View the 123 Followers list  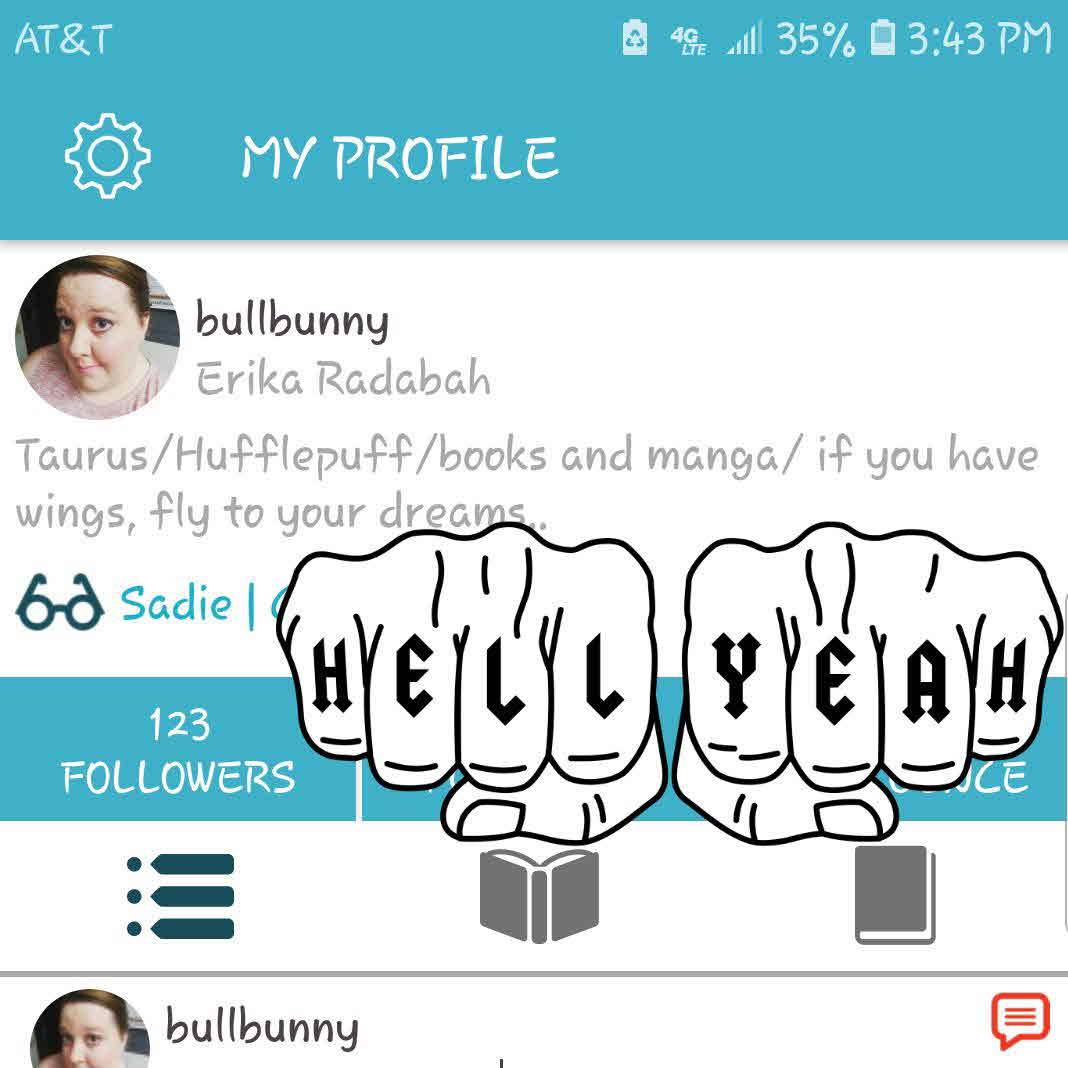(178, 750)
